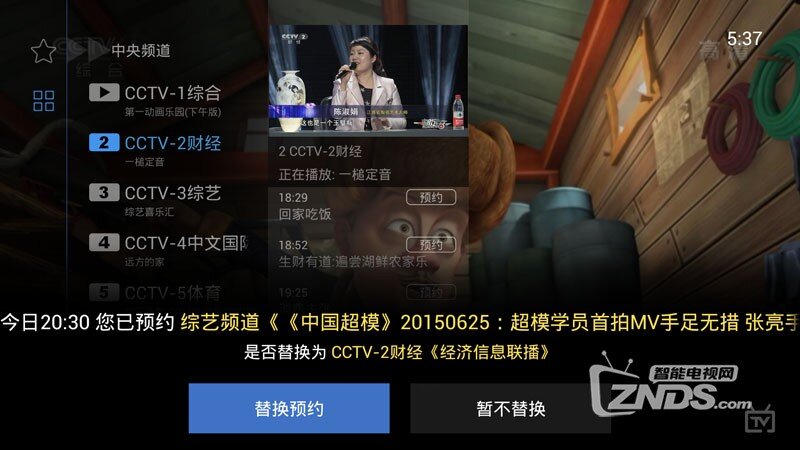Open the channel categories grid icon

43,100
